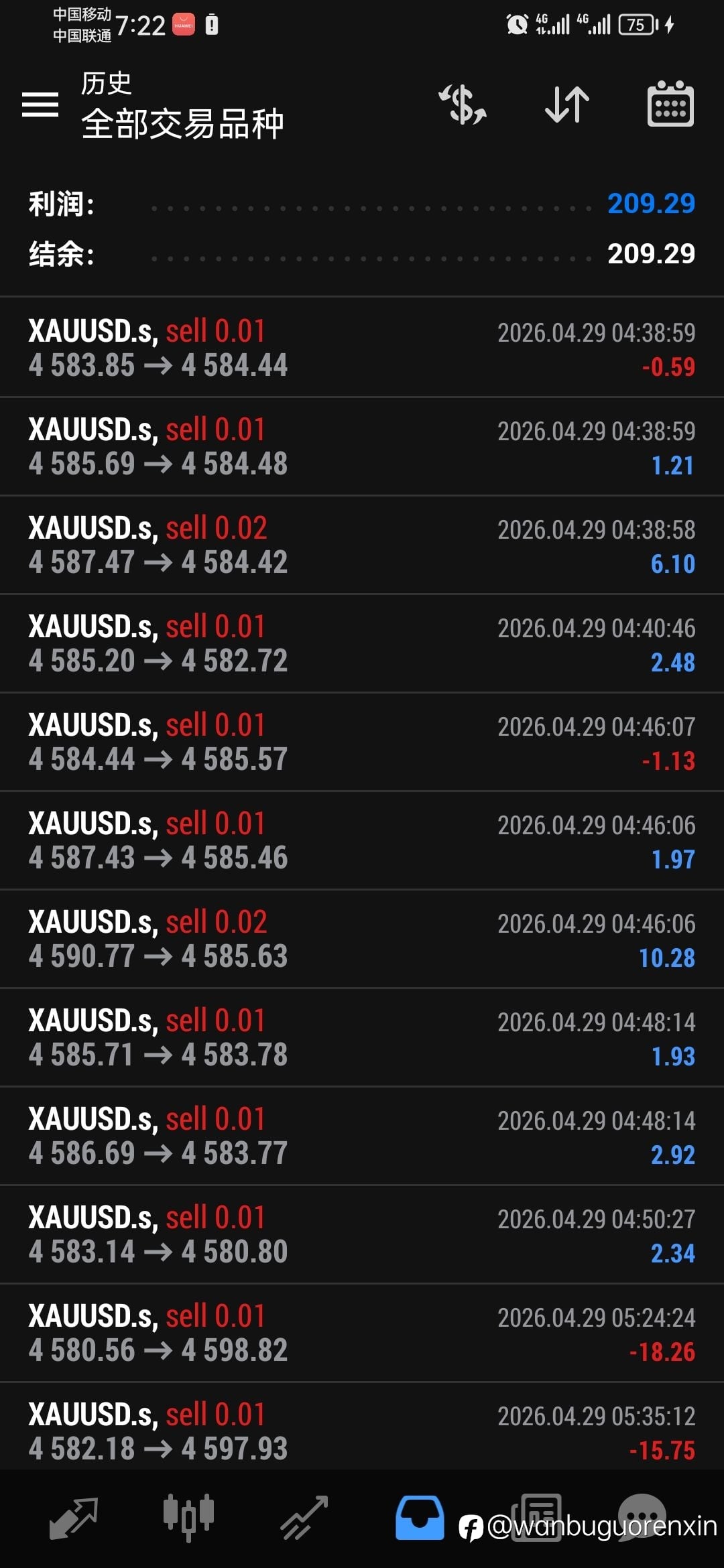Switch to the Trade tab
The width and height of the screenshot is (724, 1568).
(x=304, y=1518)
